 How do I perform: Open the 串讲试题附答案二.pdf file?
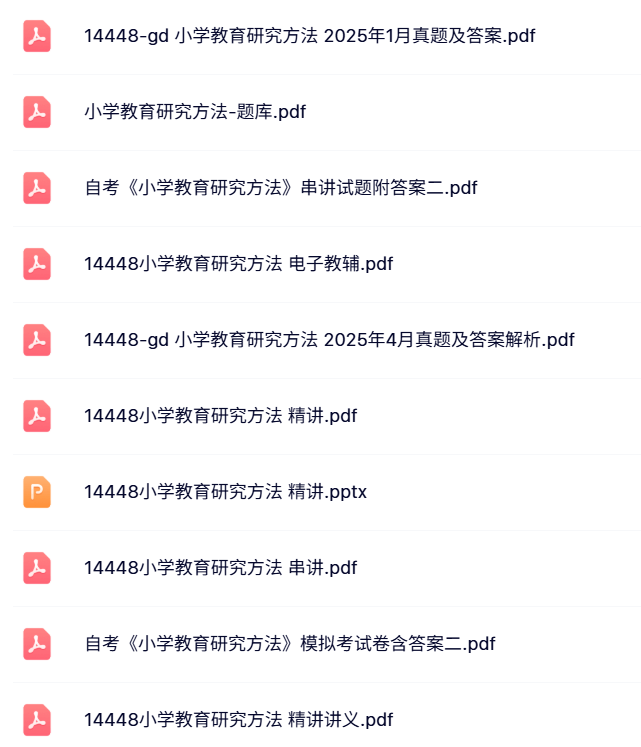click(x=281, y=188)
